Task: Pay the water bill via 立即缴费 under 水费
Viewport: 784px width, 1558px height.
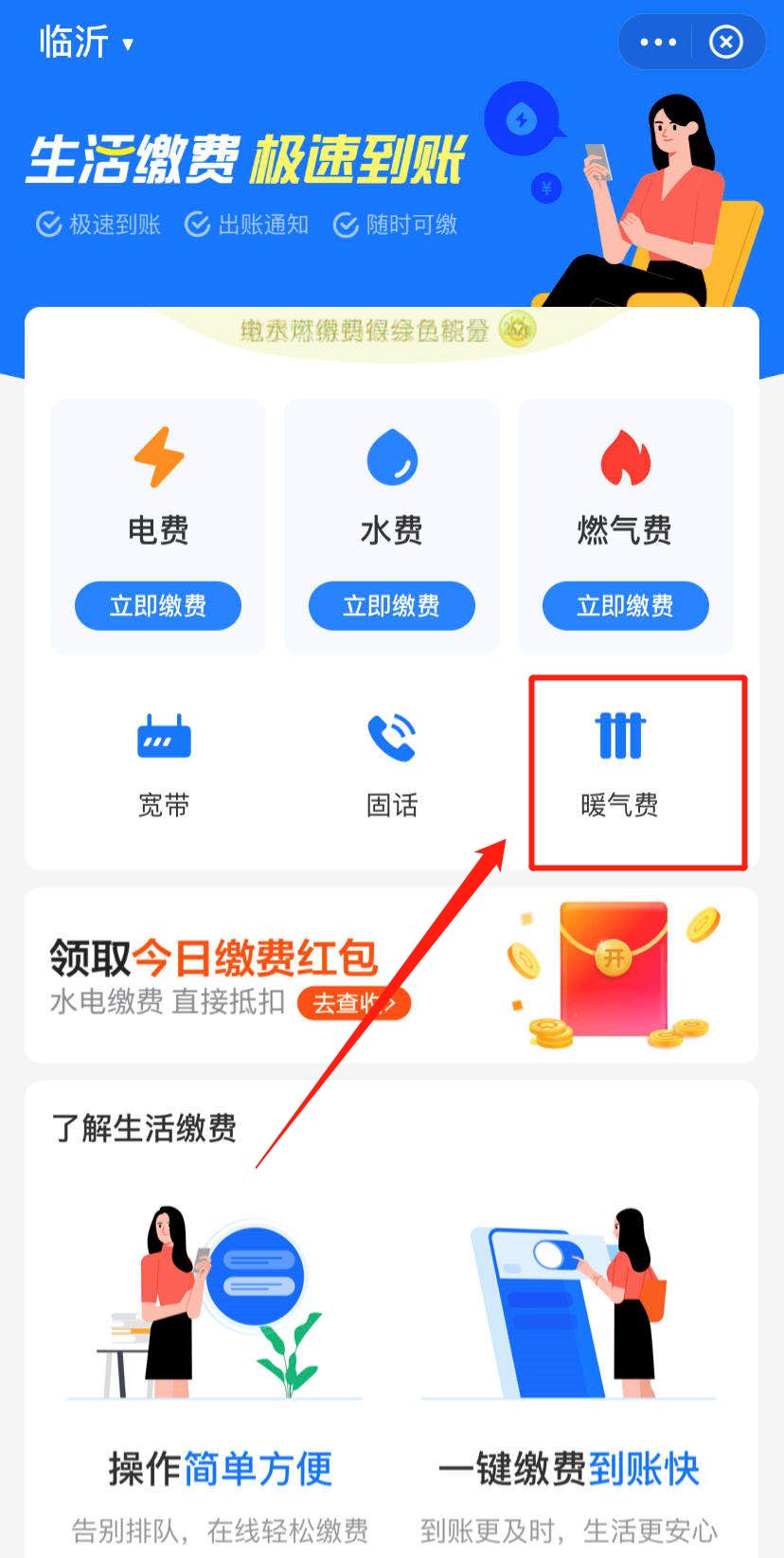Action: pyautogui.click(x=391, y=606)
